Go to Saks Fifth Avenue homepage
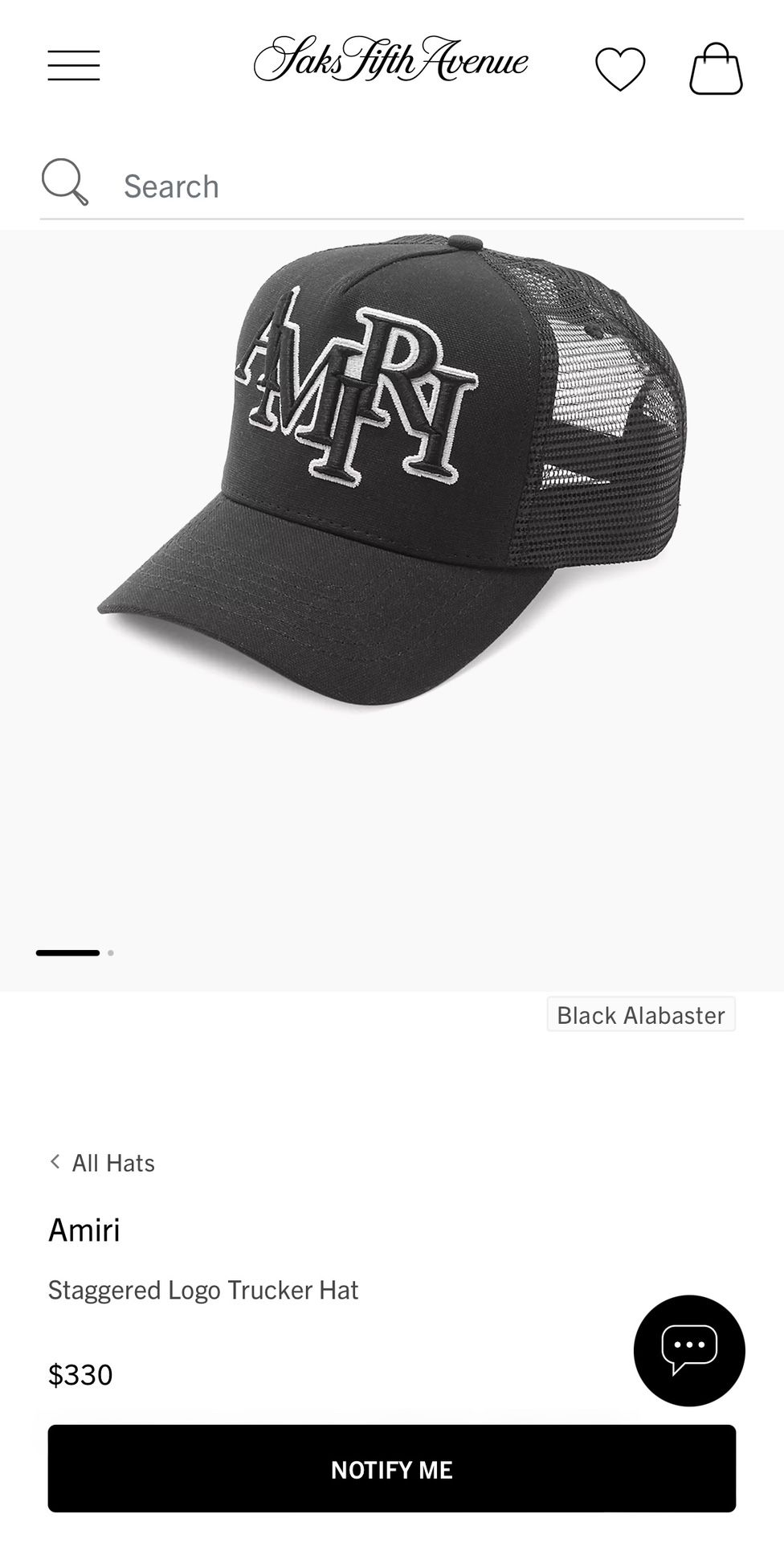The width and height of the screenshot is (784, 1543). (x=391, y=60)
